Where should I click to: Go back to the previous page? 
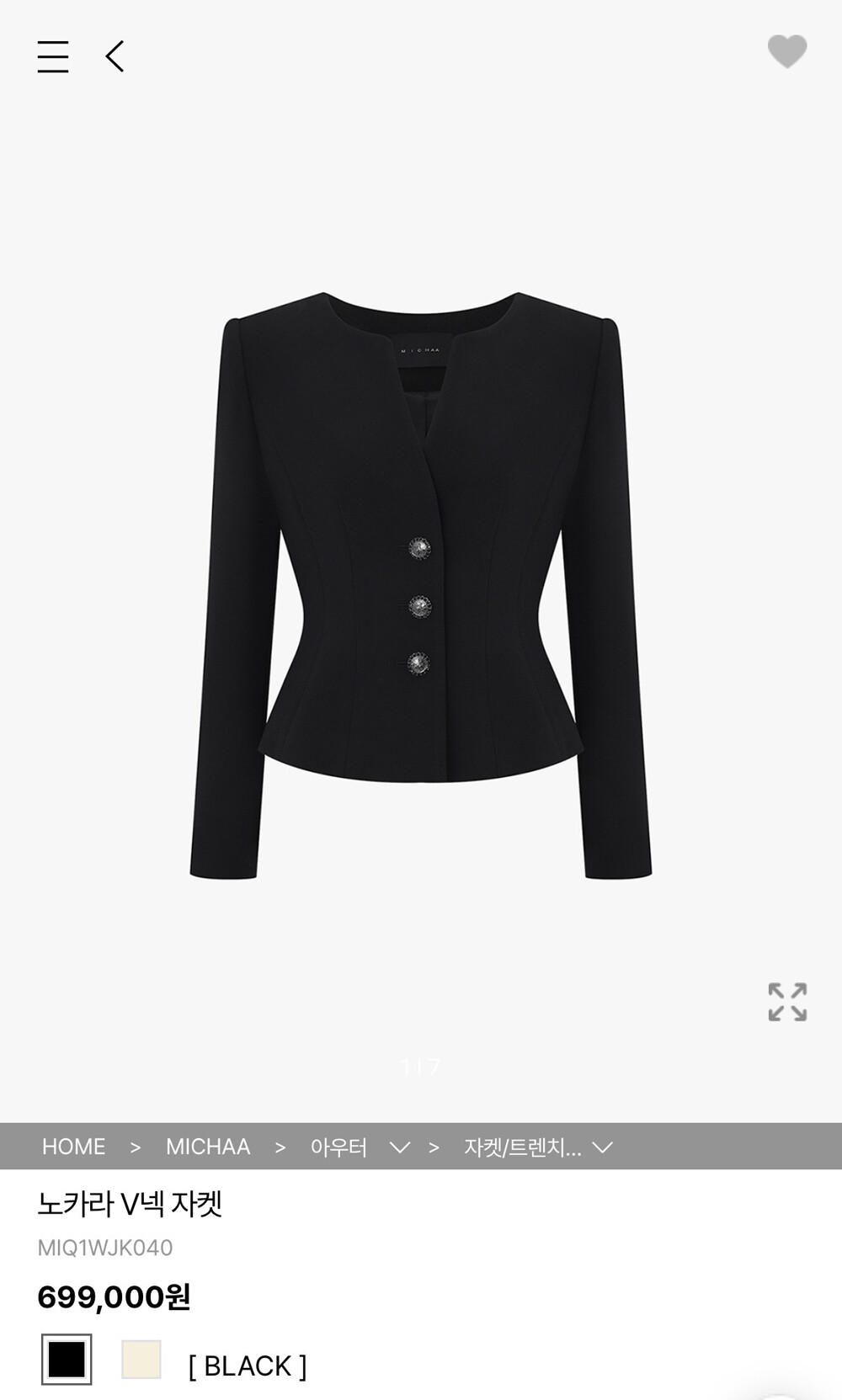point(115,56)
